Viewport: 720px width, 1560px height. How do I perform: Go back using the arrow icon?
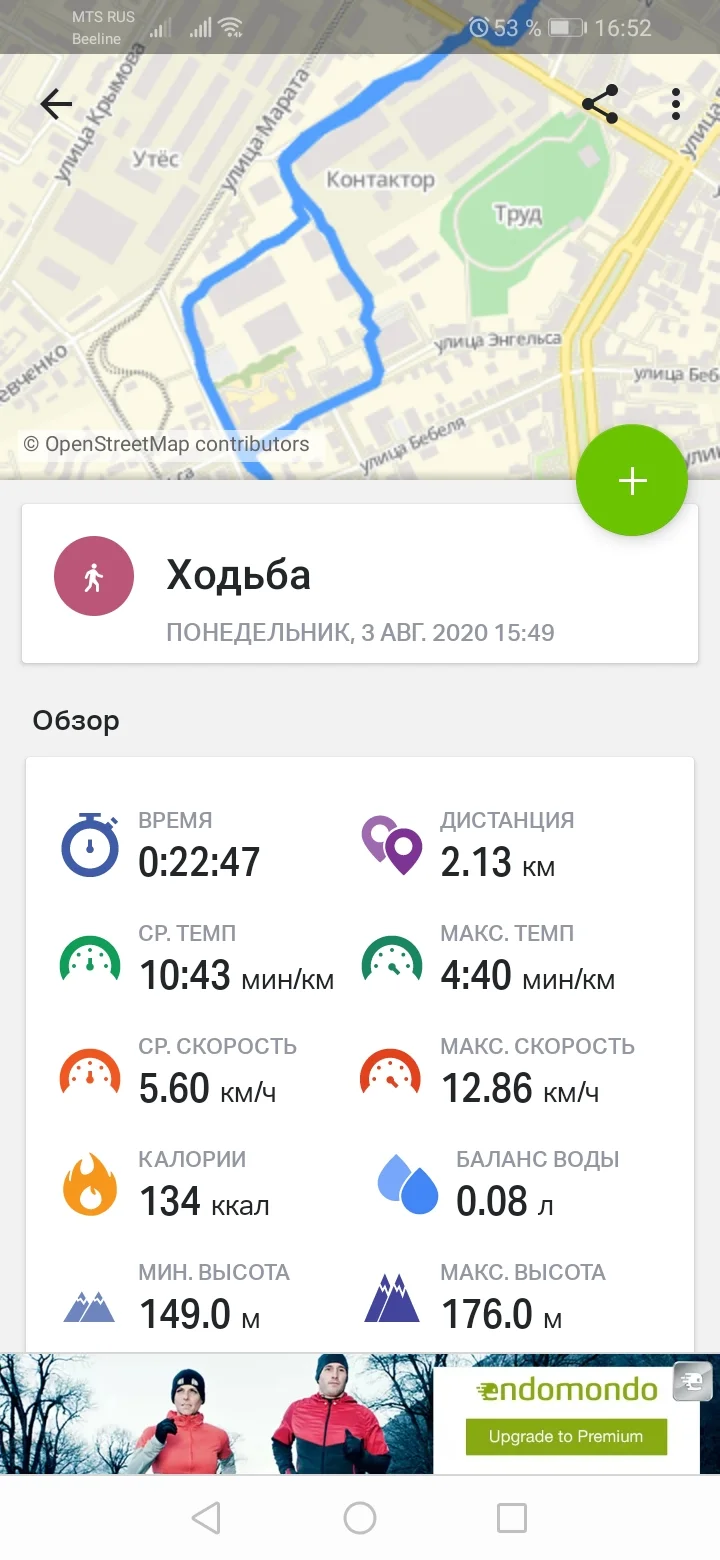pyautogui.click(x=56, y=104)
